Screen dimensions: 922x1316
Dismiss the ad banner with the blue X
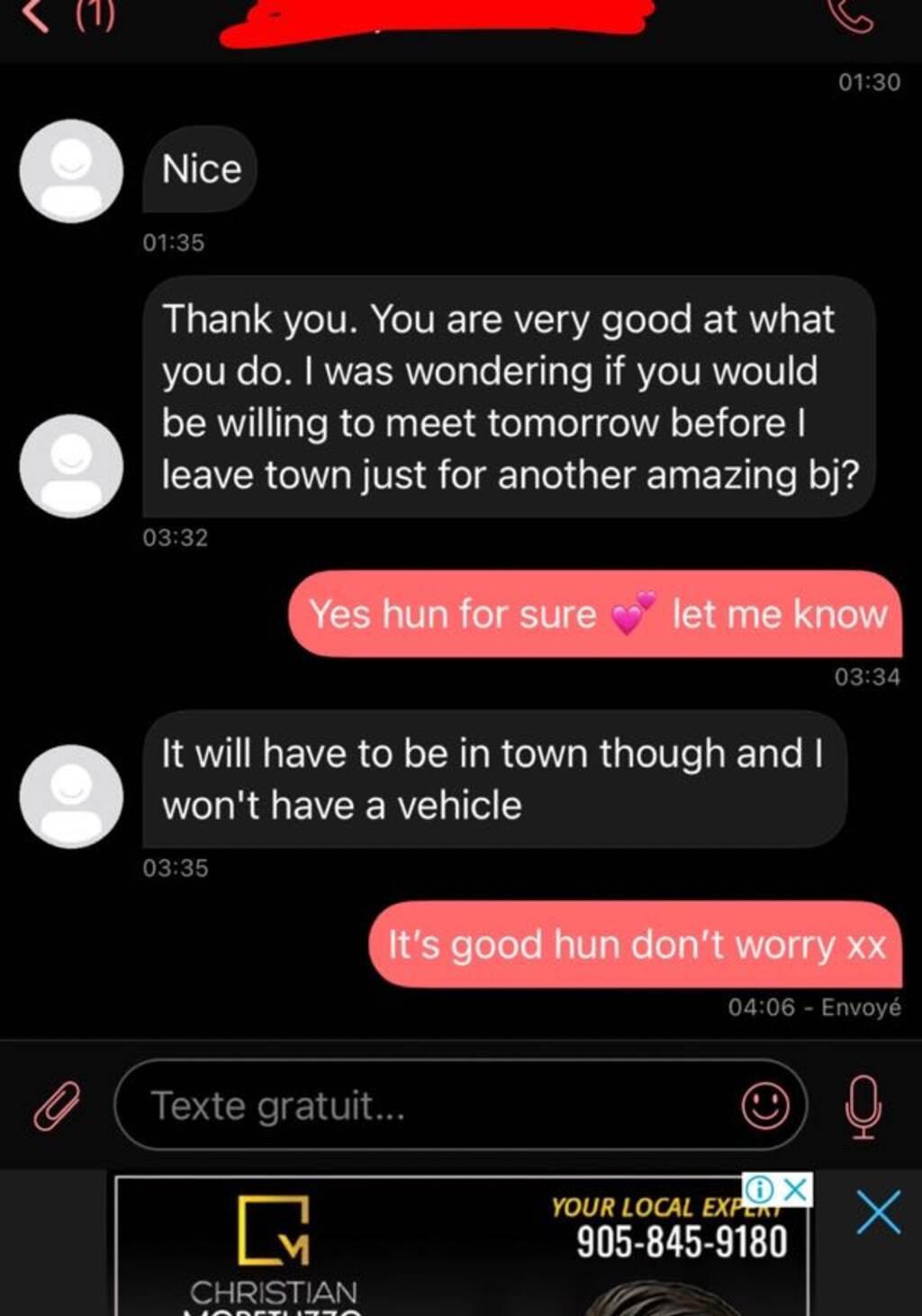click(878, 1212)
